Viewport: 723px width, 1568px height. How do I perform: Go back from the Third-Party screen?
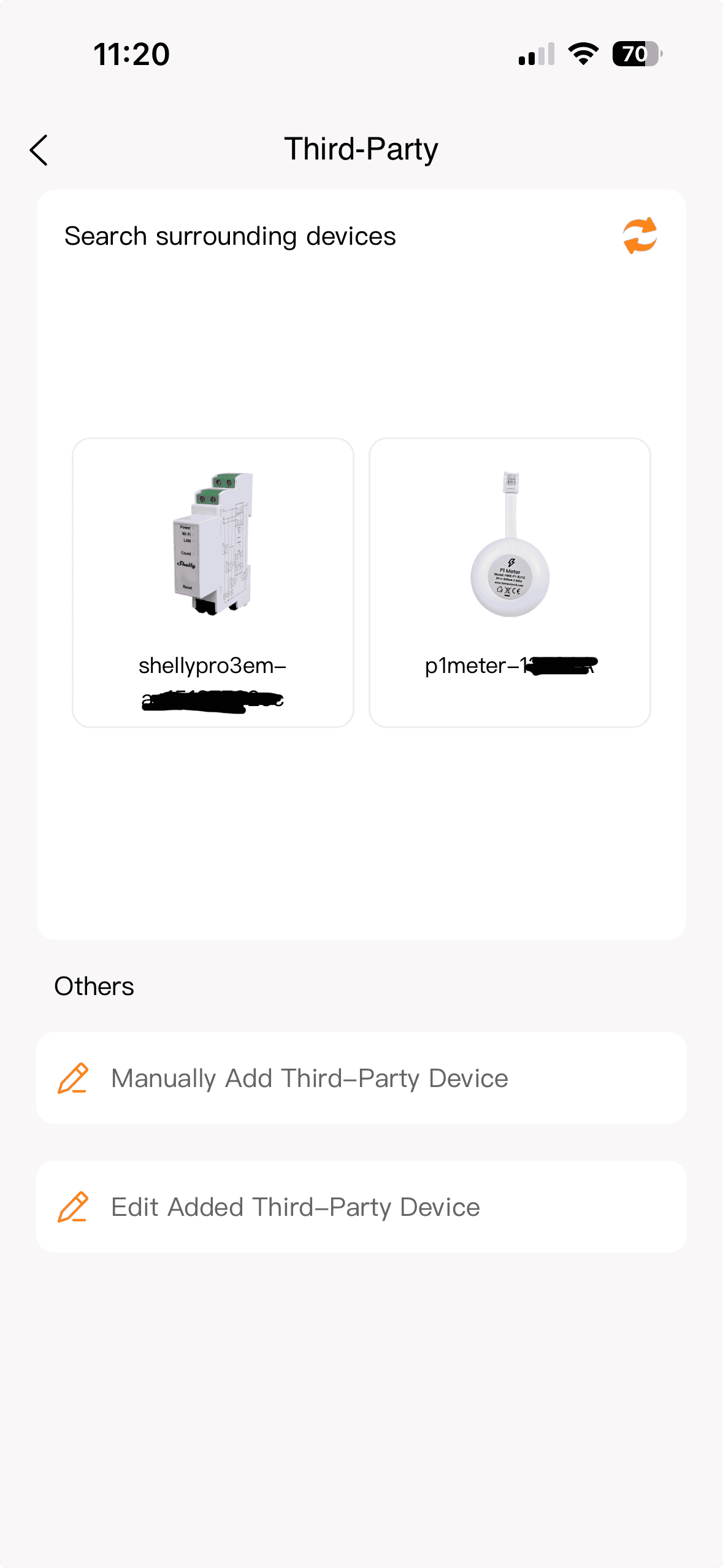39,150
